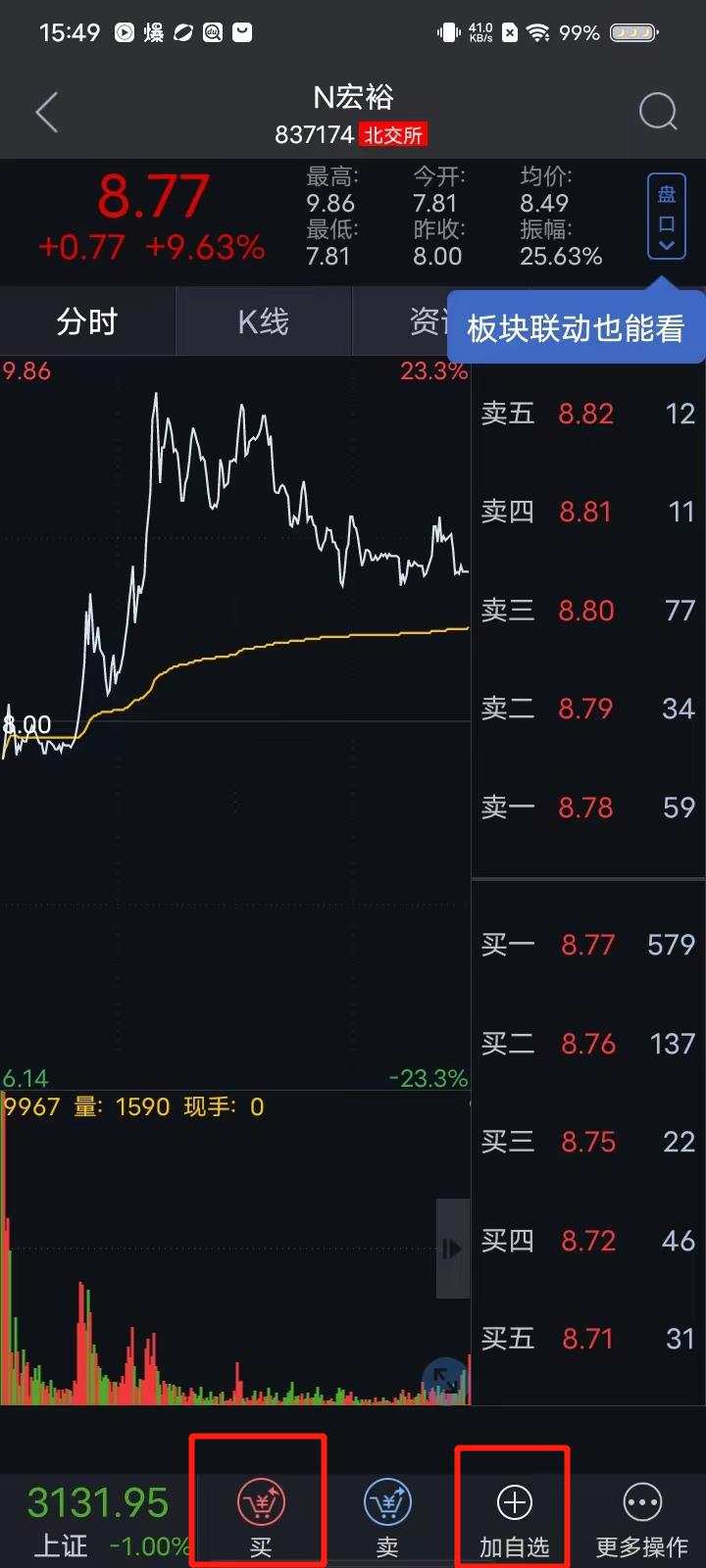The width and height of the screenshot is (706, 1568).
Task: Open the search magnifier icon
Action: click(x=658, y=113)
